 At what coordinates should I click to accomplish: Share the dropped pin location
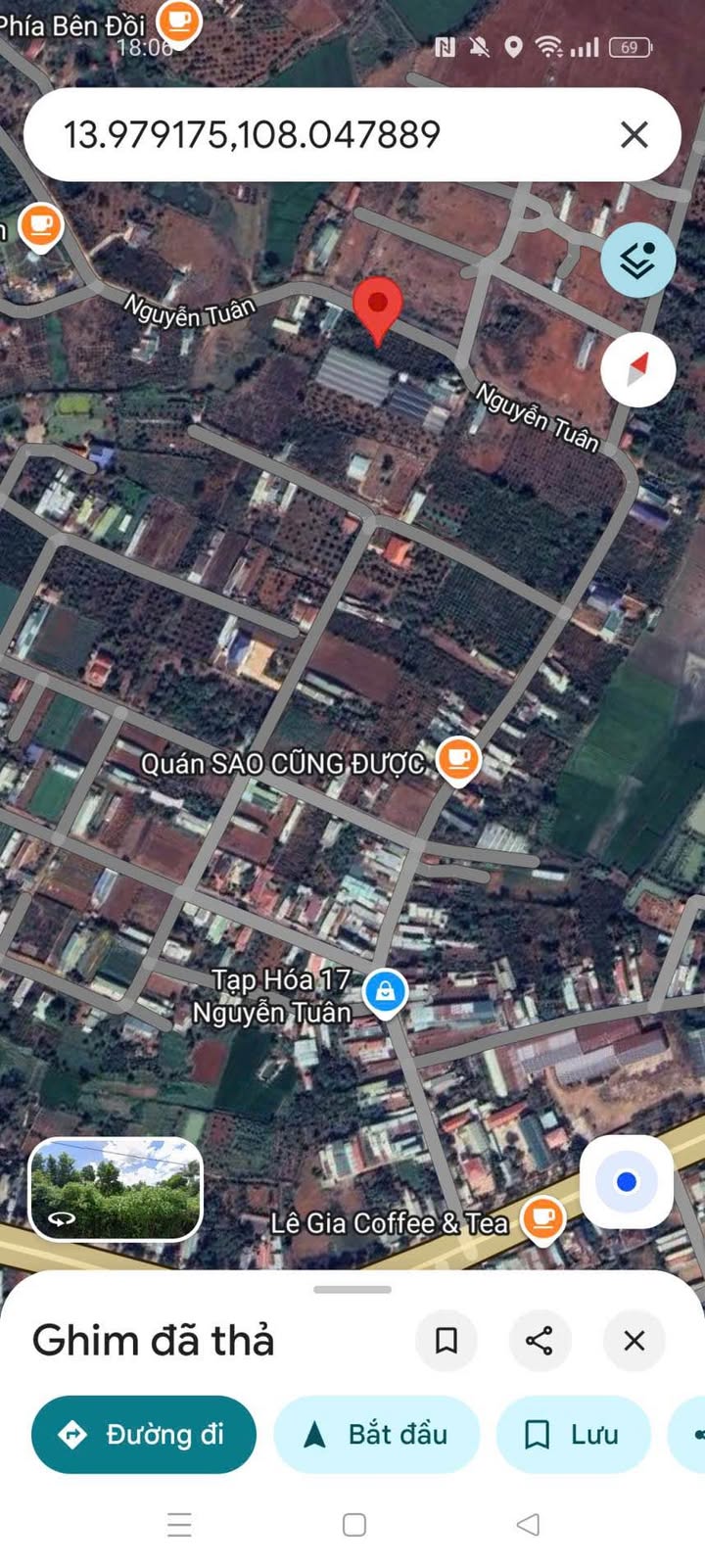click(x=540, y=1340)
